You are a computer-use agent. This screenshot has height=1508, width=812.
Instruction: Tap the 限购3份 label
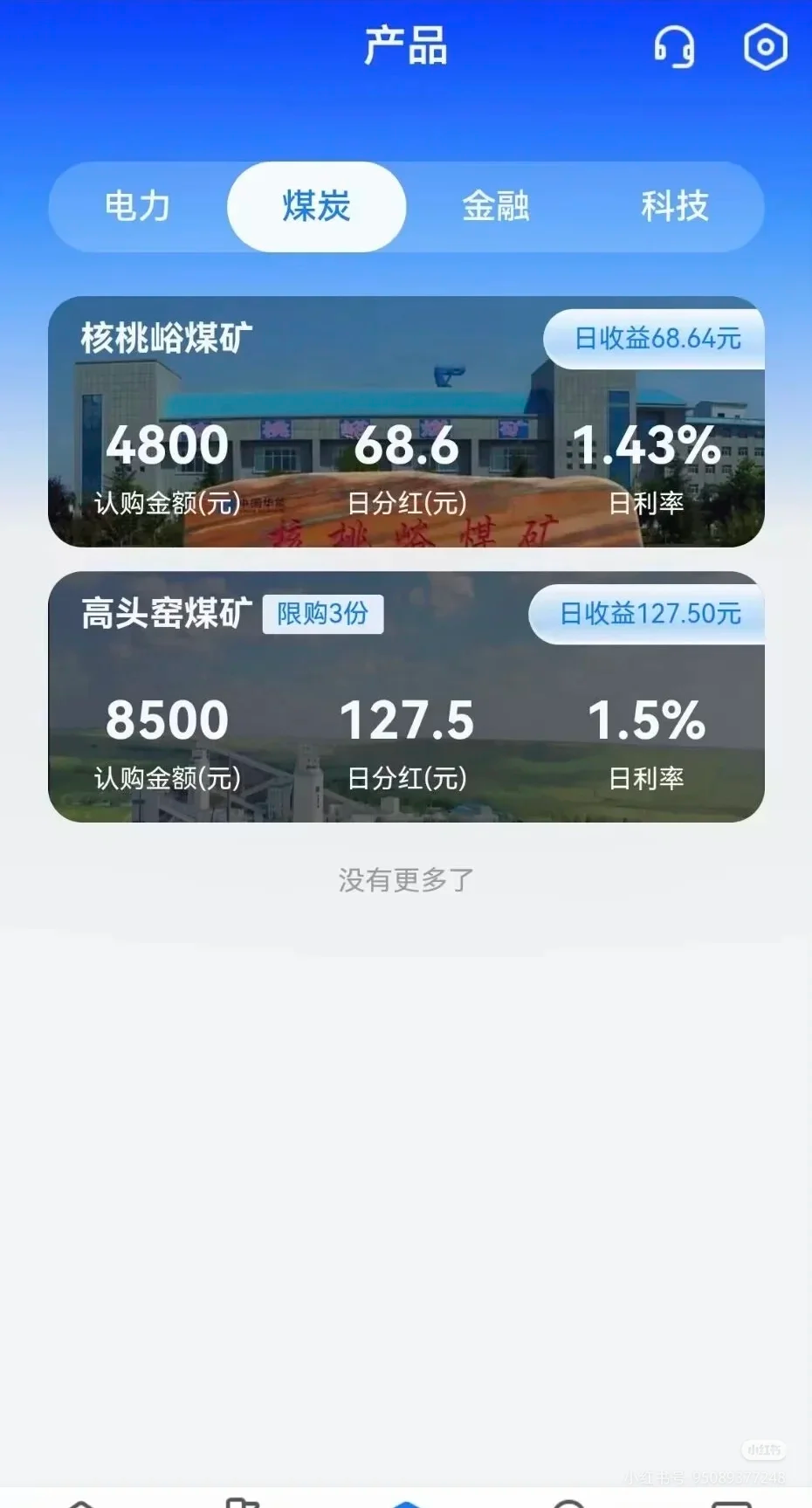(x=324, y=615)
